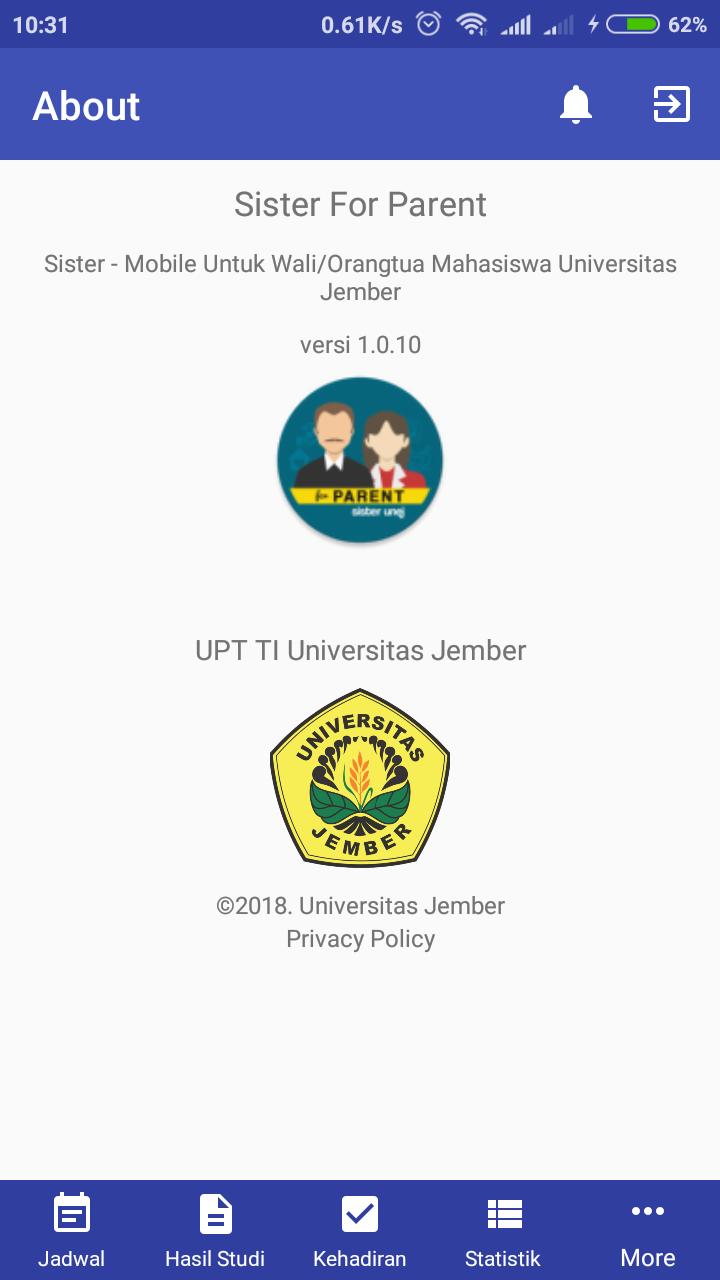The width and height of the screenshot is (720, 1280).
Task: Select the Kehadiran tab
Action: [360, 1230]
